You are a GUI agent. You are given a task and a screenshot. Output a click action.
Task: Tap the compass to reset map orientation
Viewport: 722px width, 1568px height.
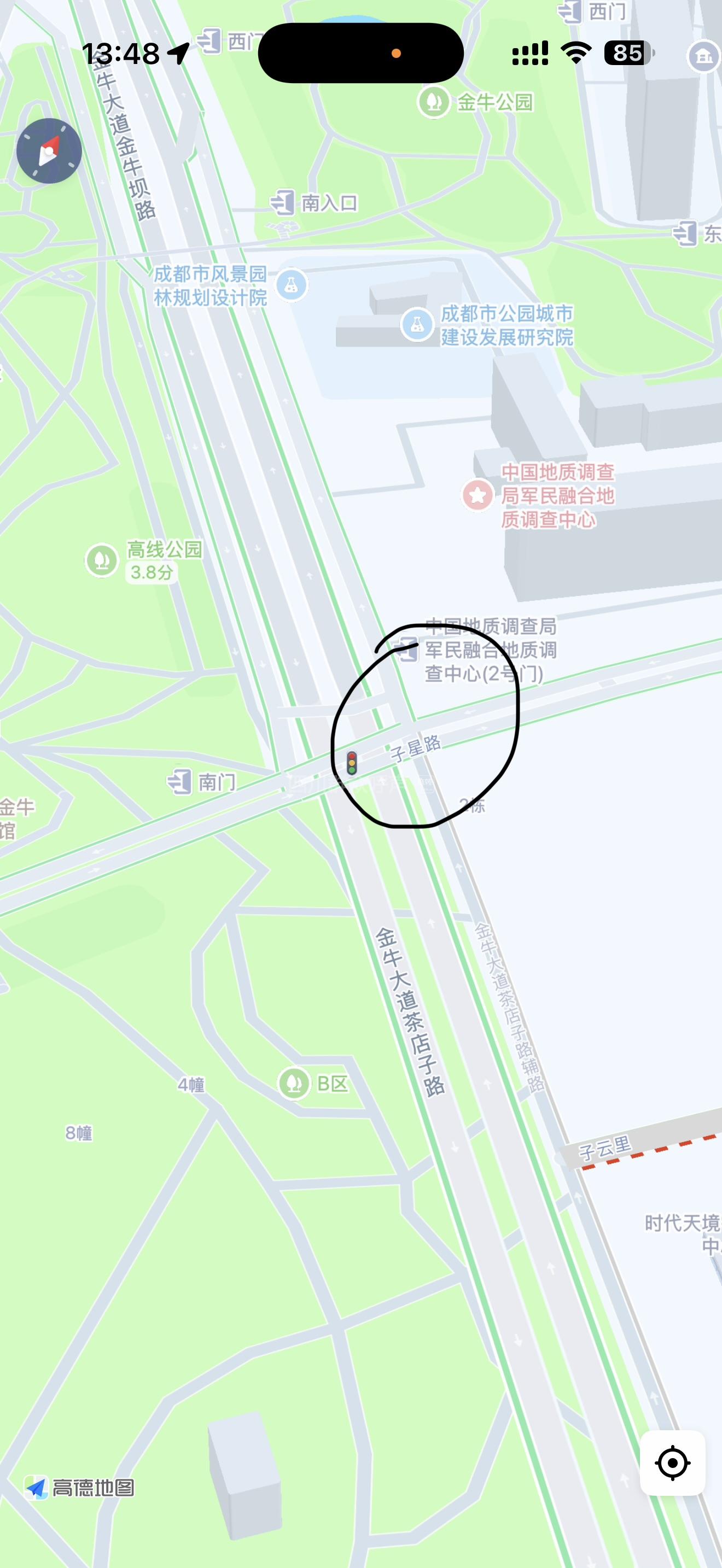pyautogui.click(x=49, y=151)
